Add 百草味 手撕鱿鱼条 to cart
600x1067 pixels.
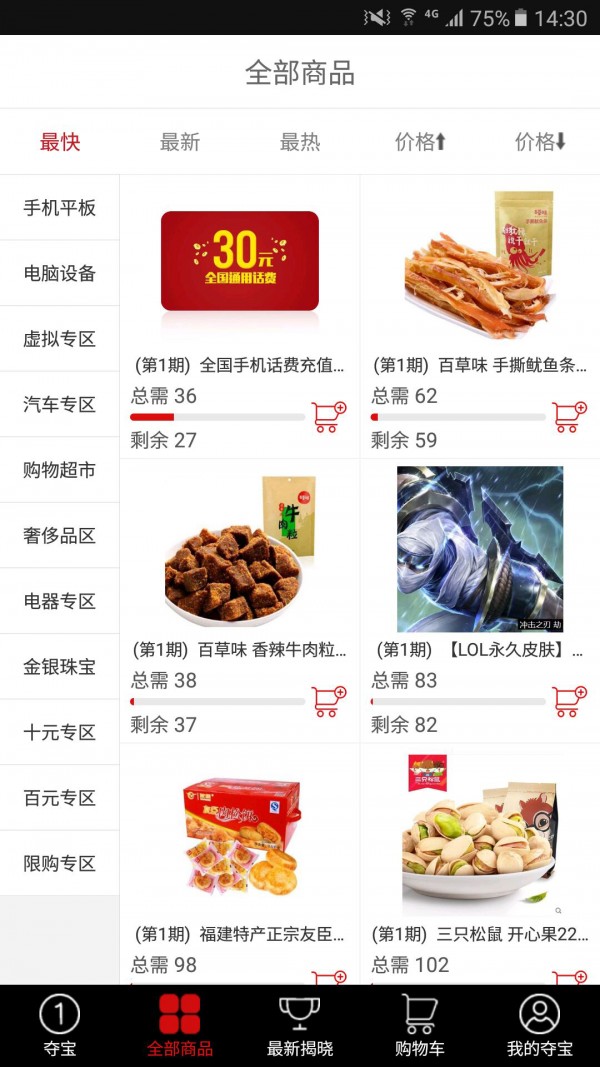point(569,417)
